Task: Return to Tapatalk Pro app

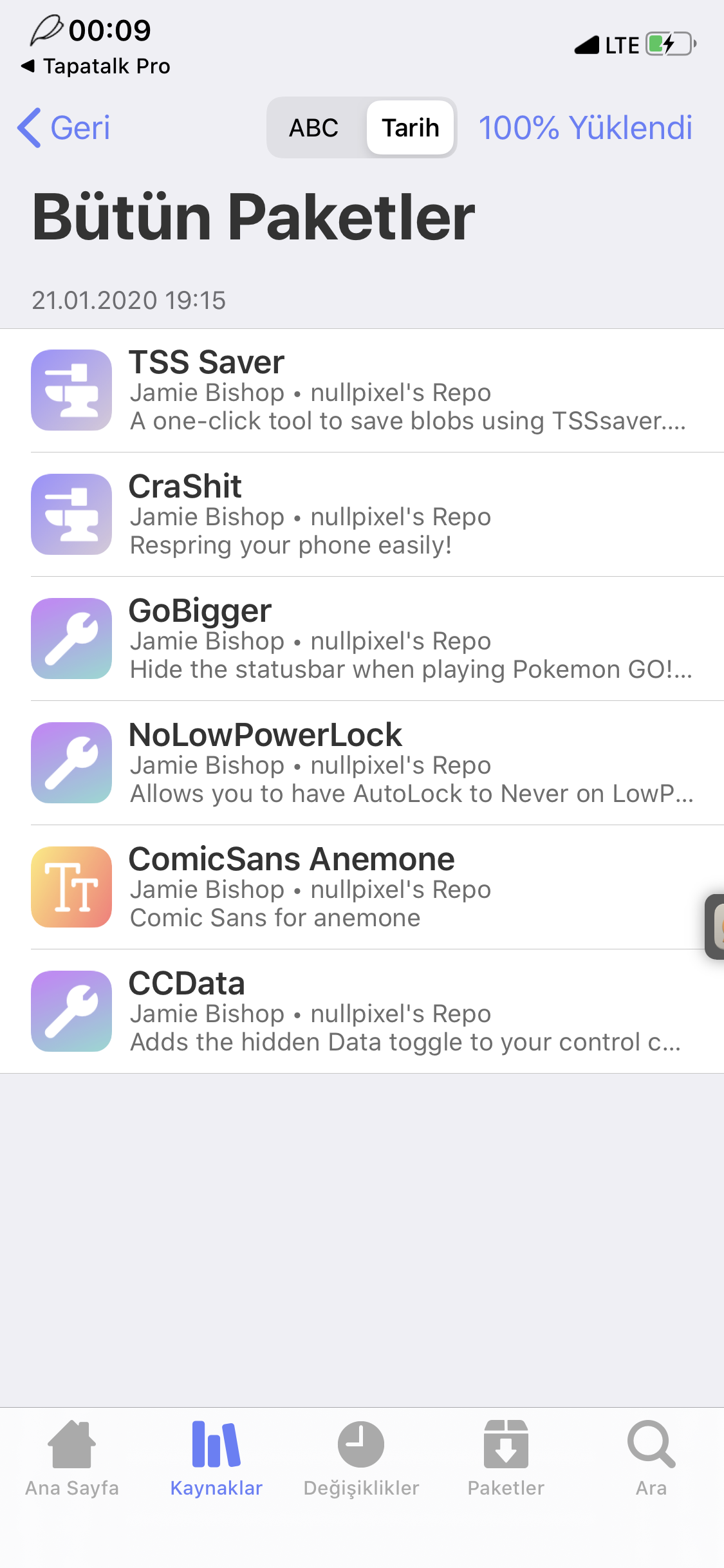Action: click(x=97, y=66)
